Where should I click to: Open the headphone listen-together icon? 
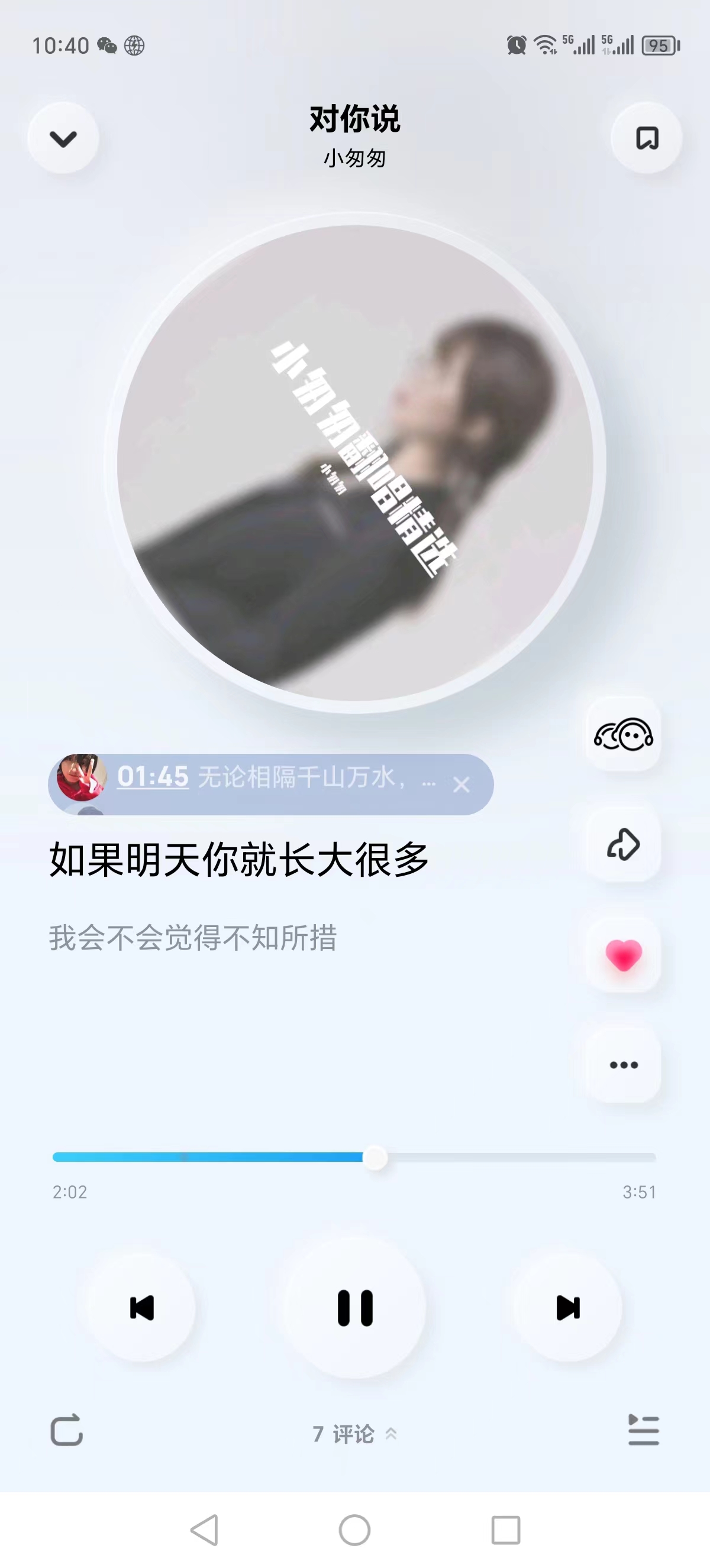click(623, 735)
